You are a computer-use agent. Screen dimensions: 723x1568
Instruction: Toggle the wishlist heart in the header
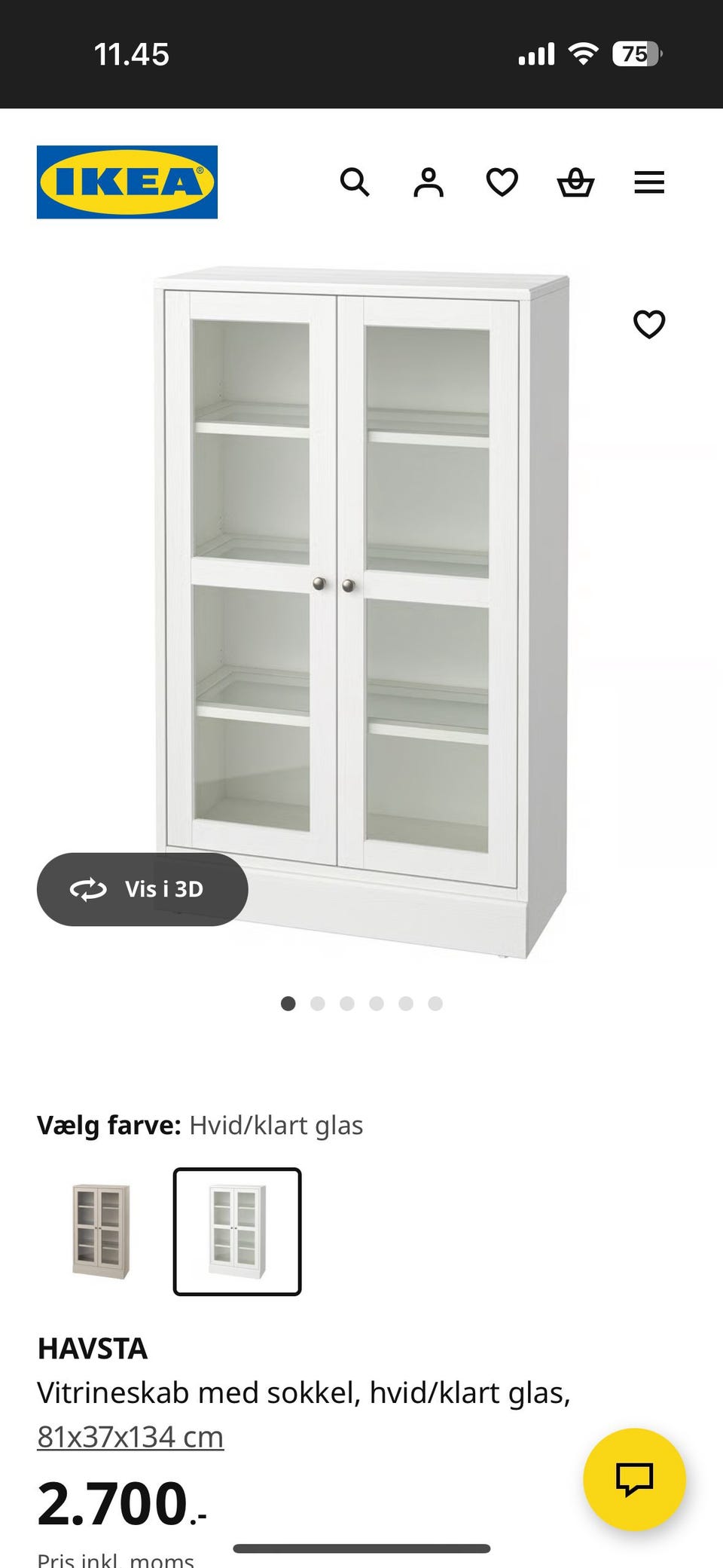coord(501,182)
